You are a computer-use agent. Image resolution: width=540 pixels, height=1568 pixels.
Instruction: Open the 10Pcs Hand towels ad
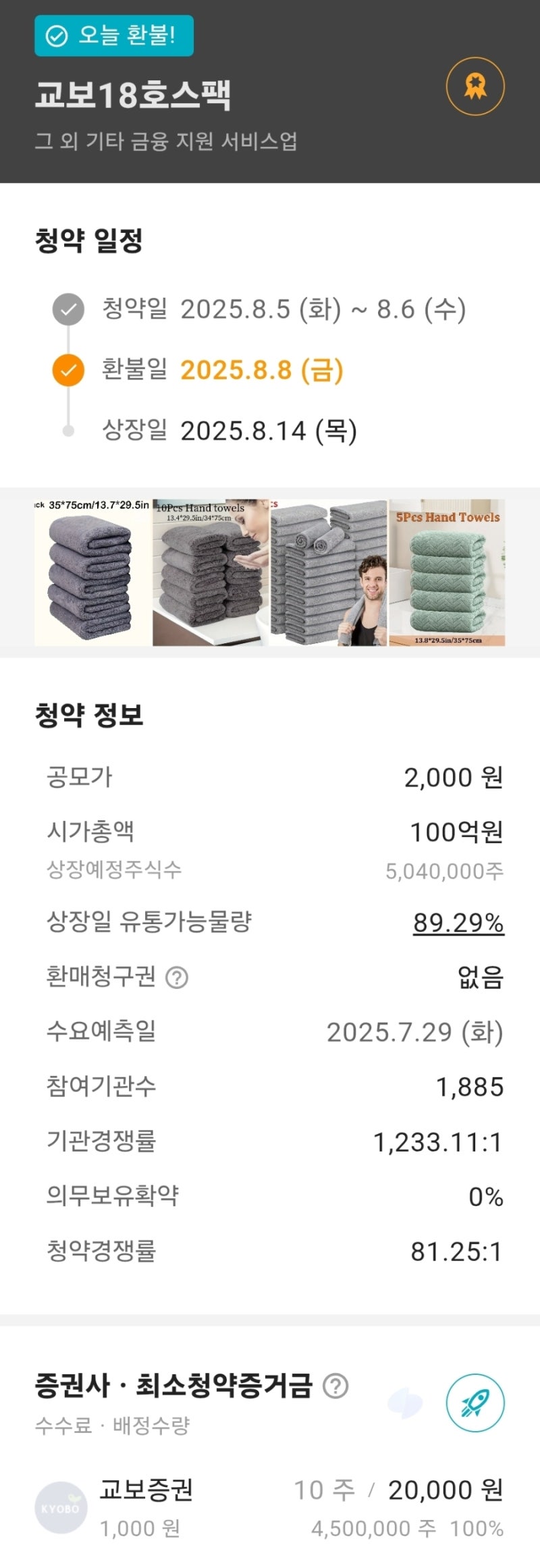click(x=211, y=573)
